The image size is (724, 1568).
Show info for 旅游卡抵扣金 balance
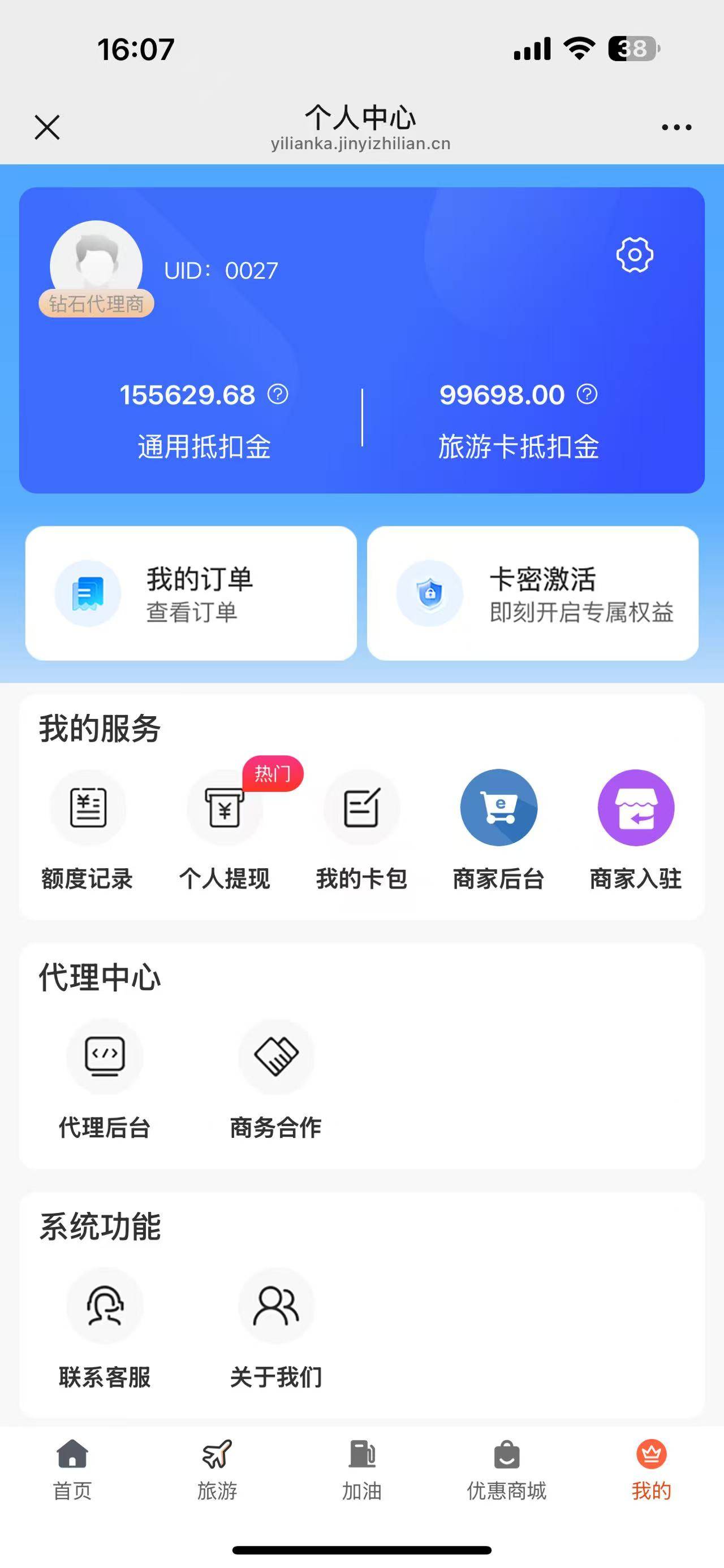(x=587, y=395)
